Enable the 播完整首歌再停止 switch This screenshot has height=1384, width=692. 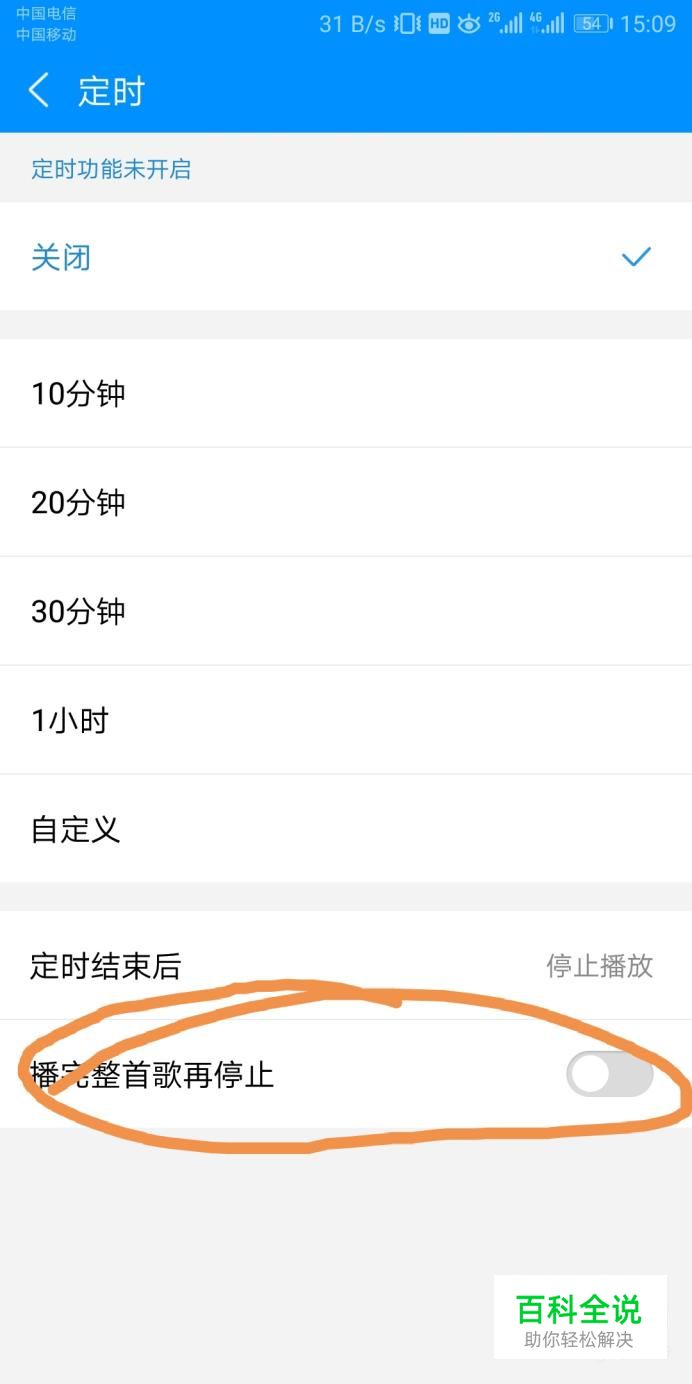click(x=609, y=1074)
